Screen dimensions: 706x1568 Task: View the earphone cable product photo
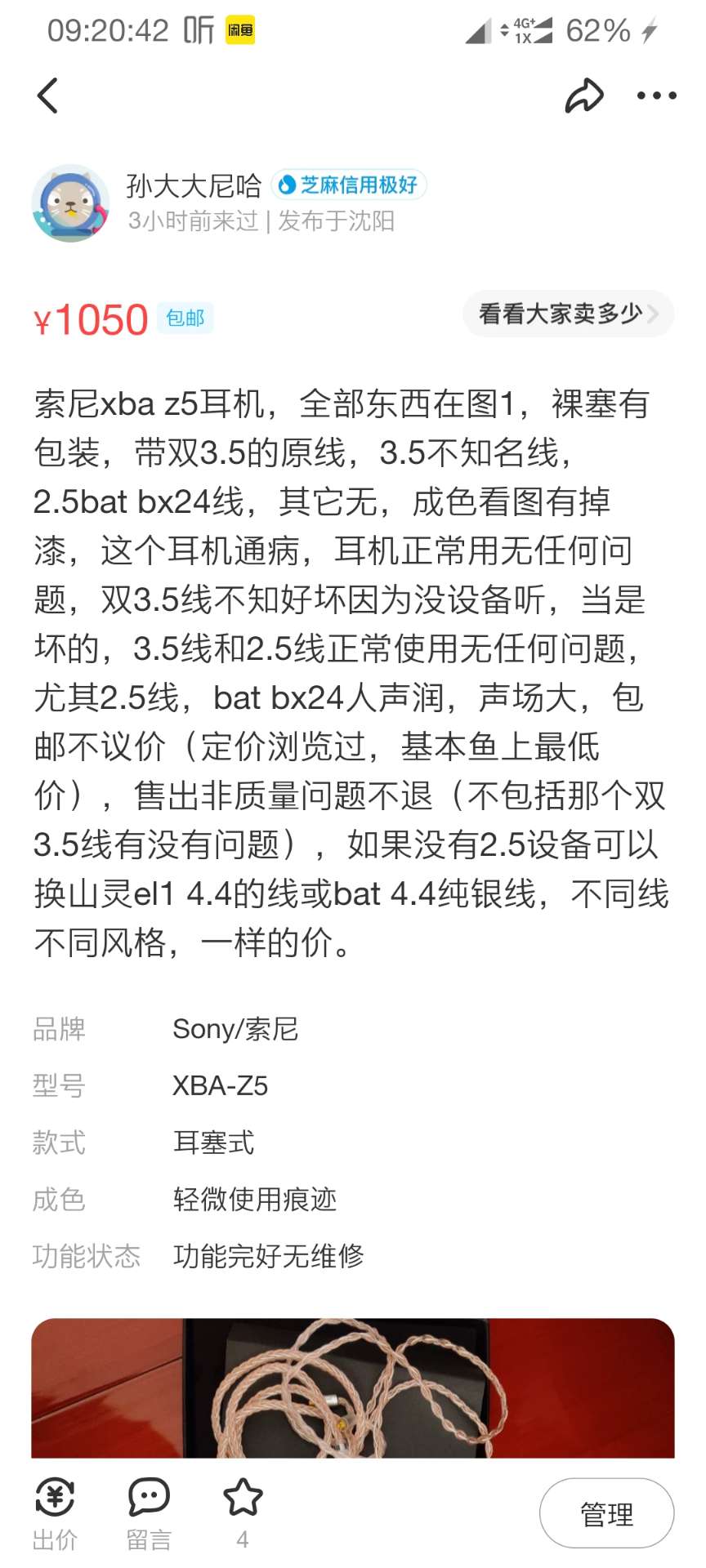353,1387
